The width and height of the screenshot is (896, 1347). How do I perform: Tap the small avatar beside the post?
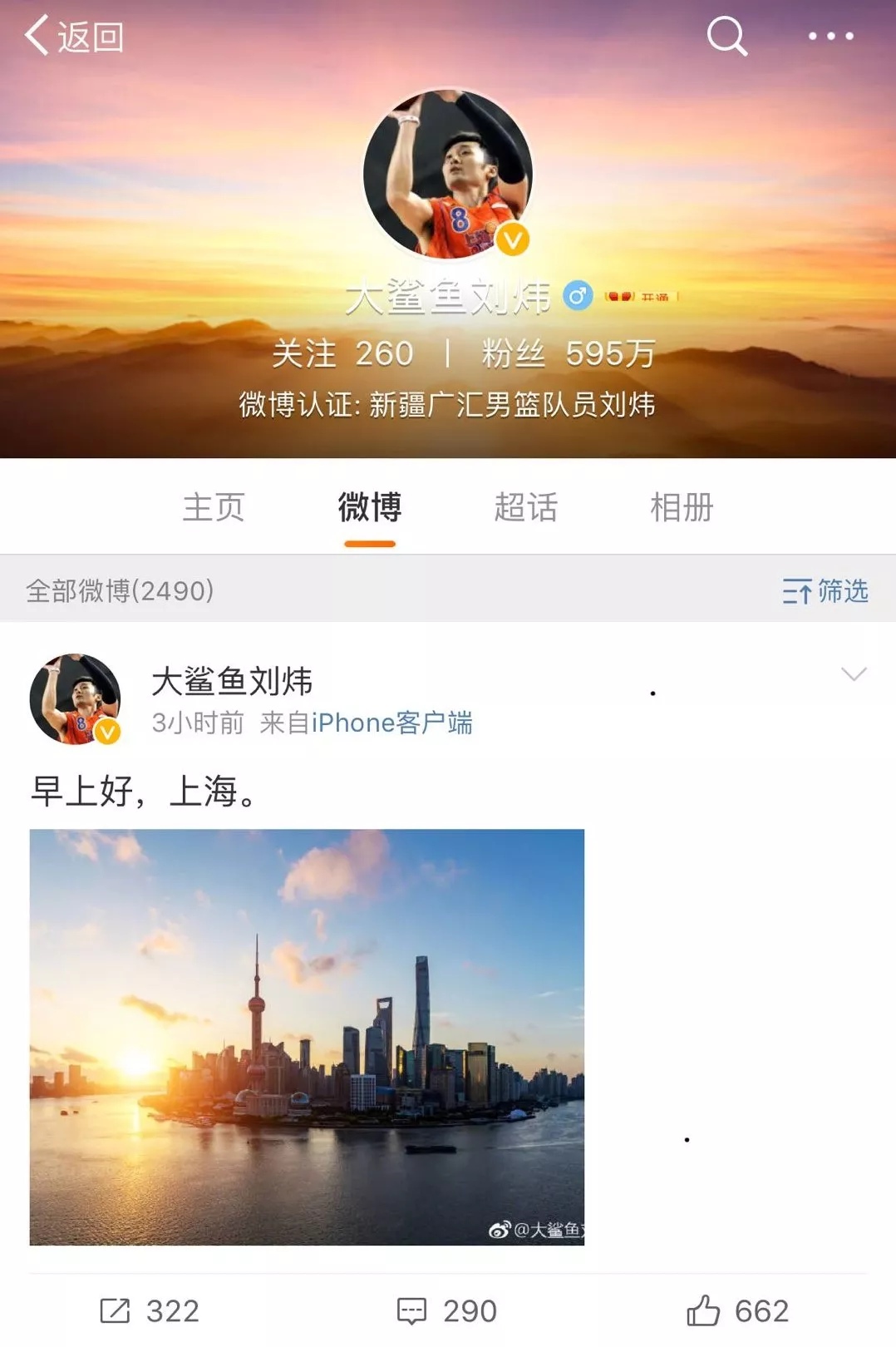(x=75, y=698)
